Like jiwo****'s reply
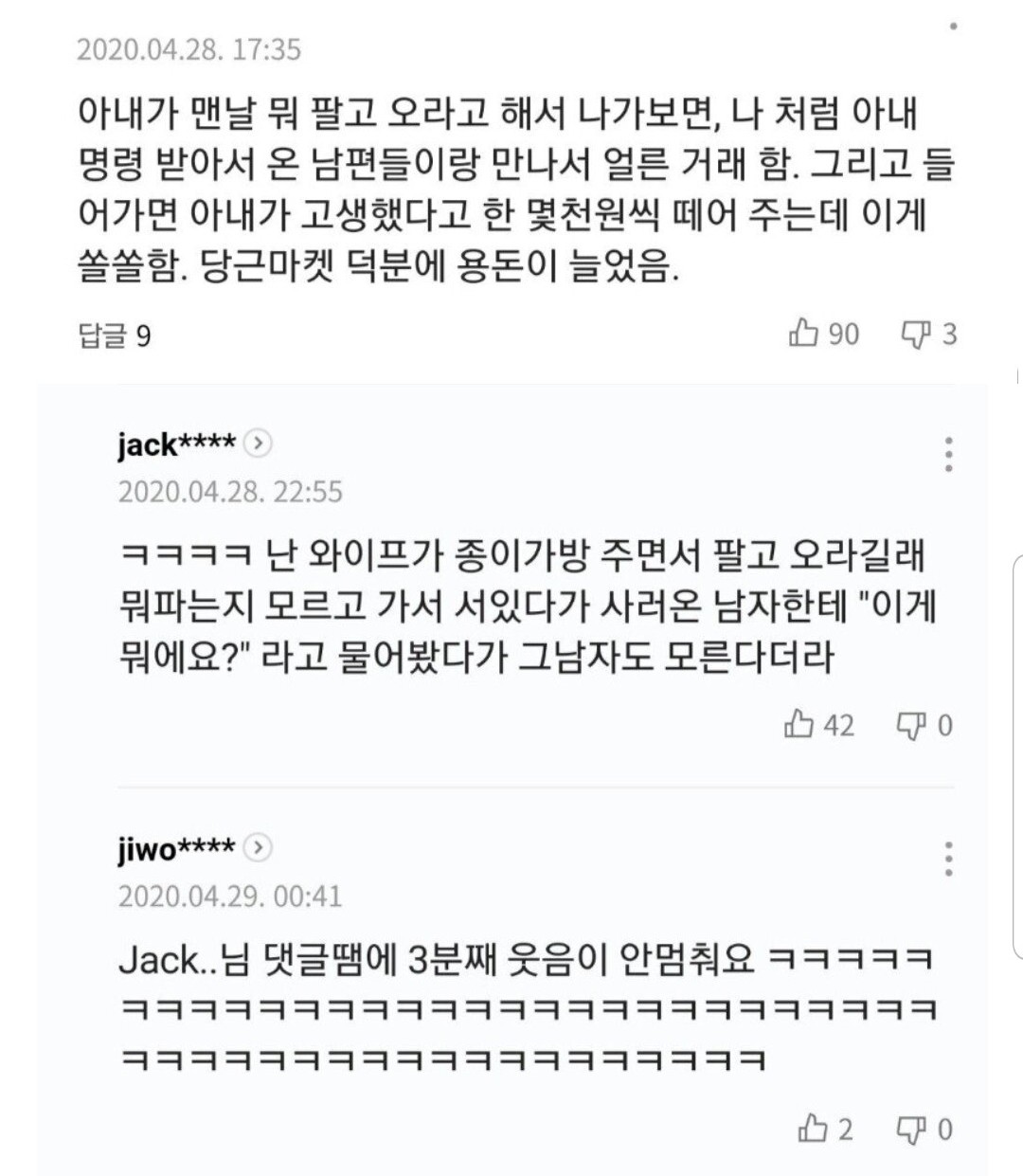 pyautogui.click(x=812, y=1129)
